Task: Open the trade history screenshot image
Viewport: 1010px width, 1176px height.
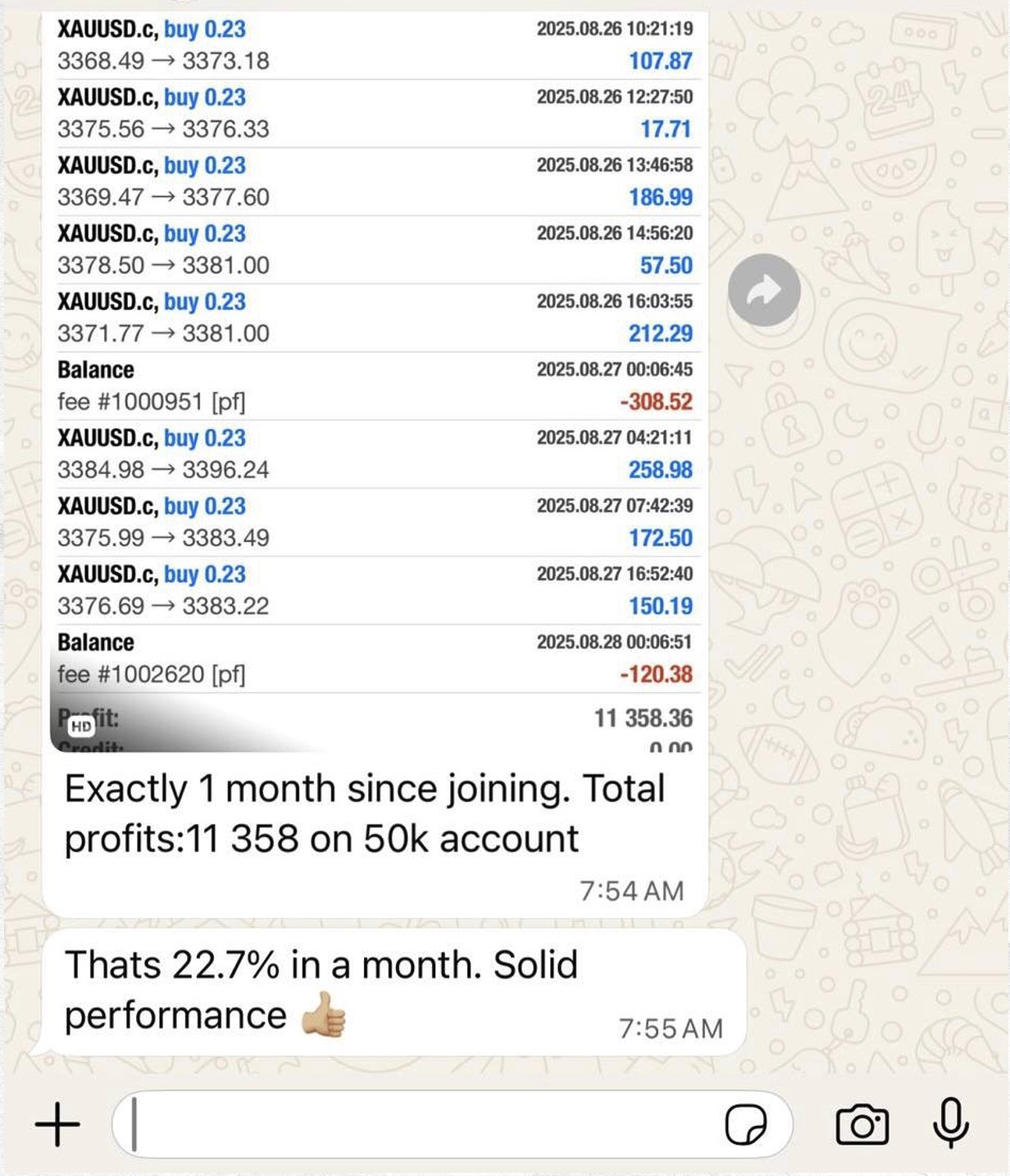Action: [x=375, y=369]
